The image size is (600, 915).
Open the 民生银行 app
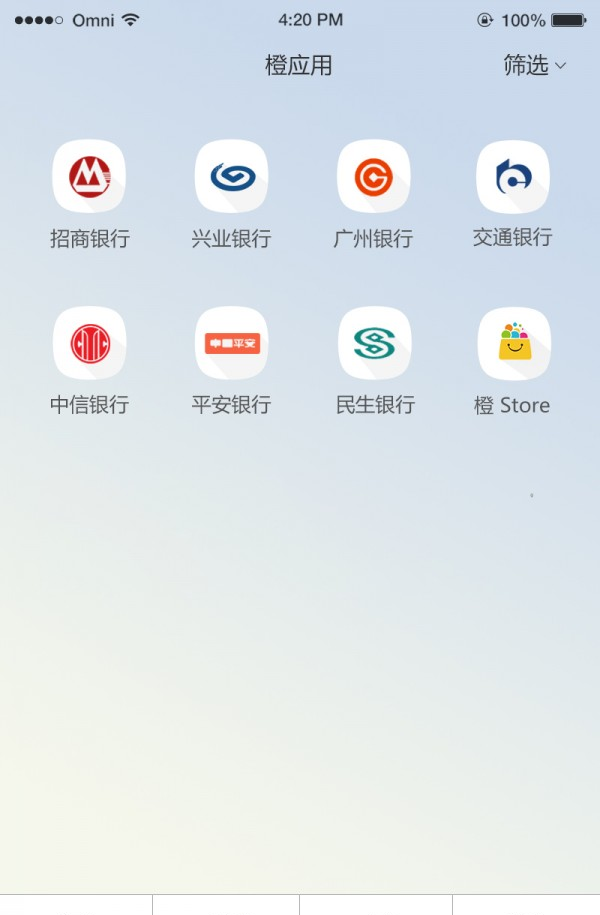[x=374, y=343]
